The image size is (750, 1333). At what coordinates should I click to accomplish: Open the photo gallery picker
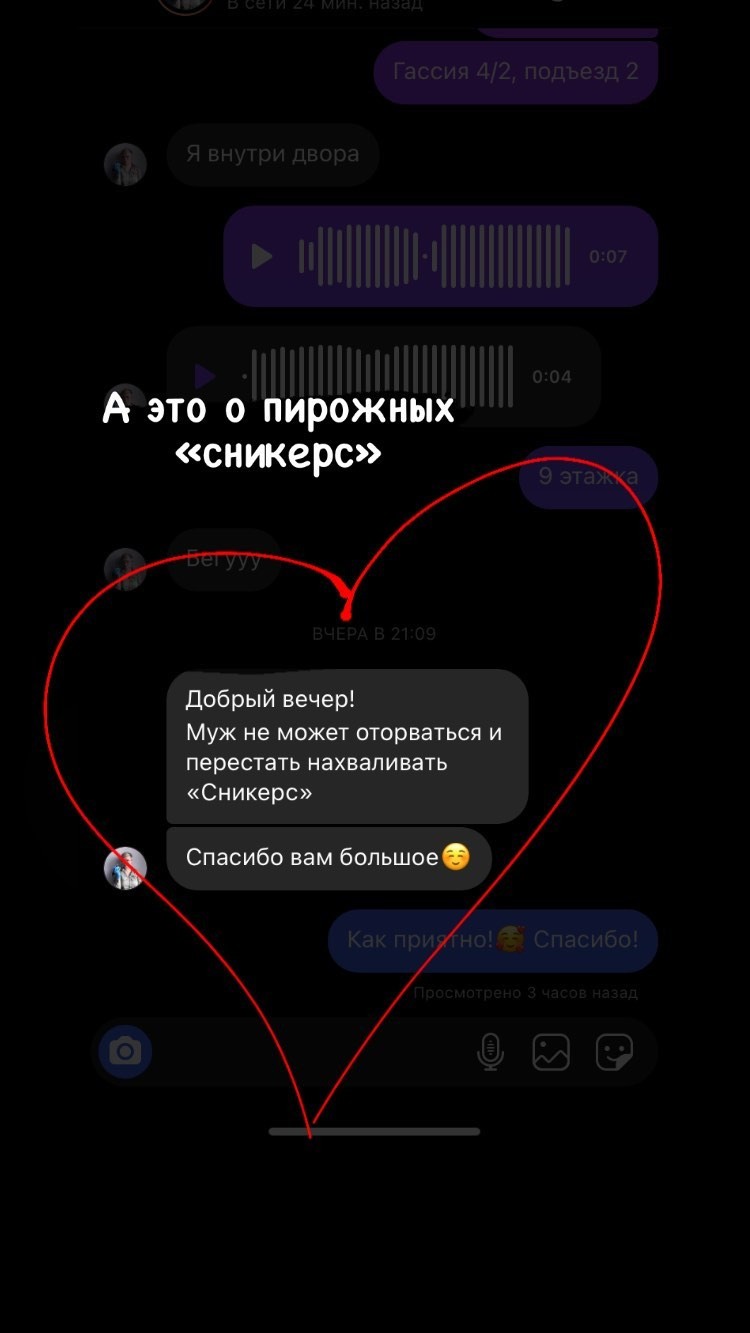551,1052
